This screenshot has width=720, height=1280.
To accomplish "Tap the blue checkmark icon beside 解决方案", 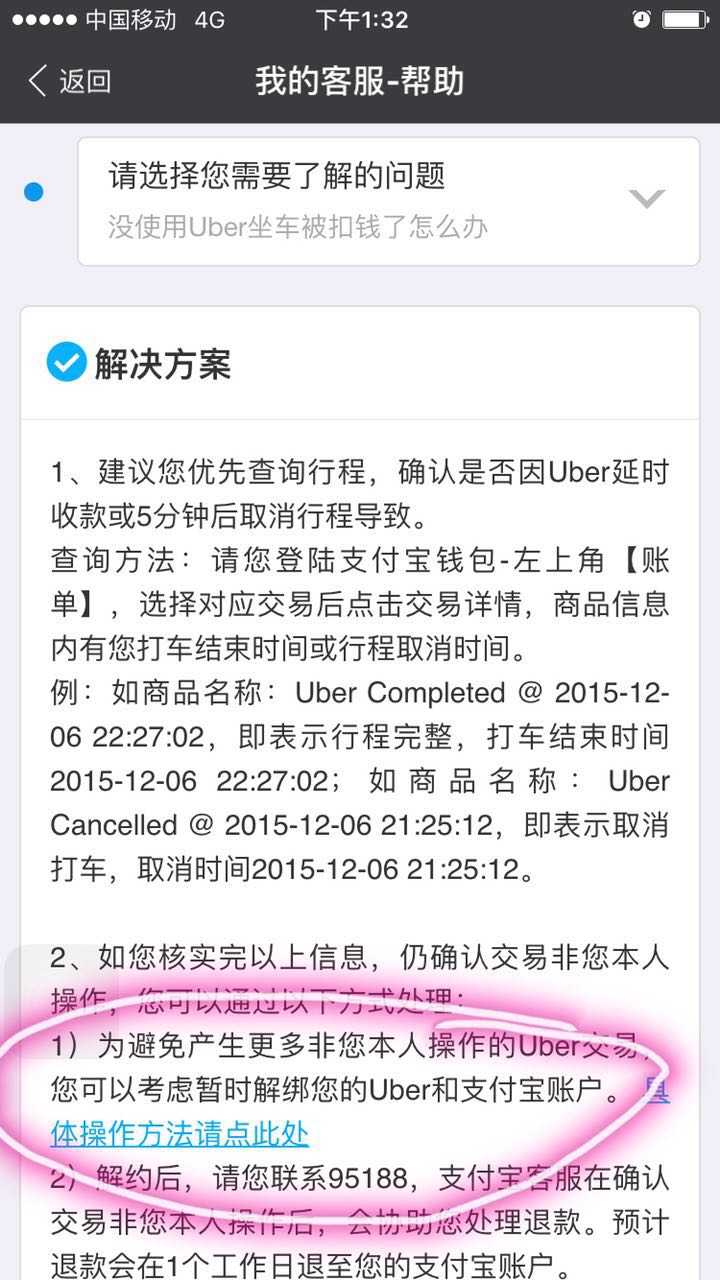I will coord(66,363).
